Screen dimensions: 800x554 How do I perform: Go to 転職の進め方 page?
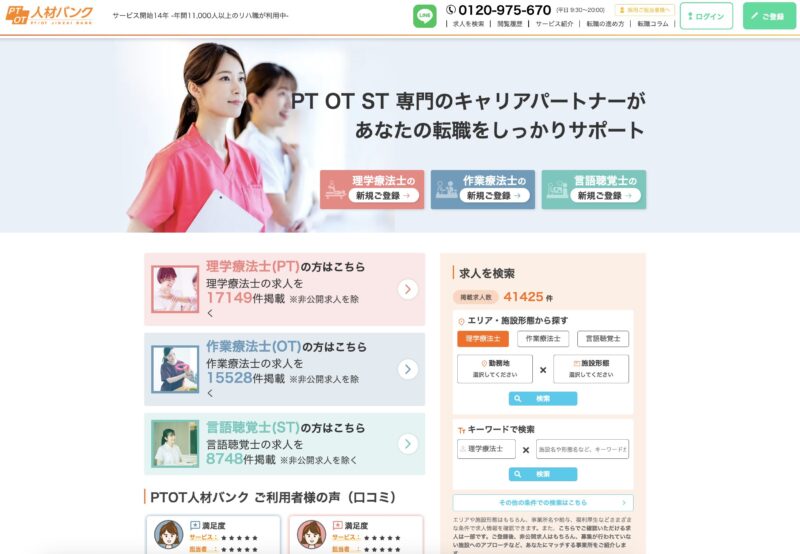point(605,23)
